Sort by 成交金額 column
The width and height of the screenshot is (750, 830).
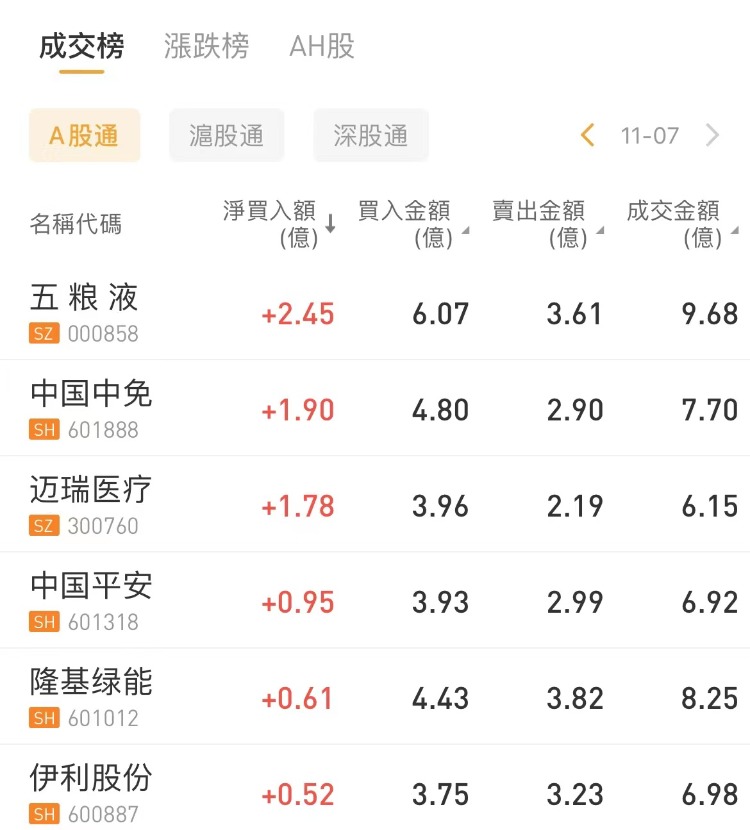point(680,224)
